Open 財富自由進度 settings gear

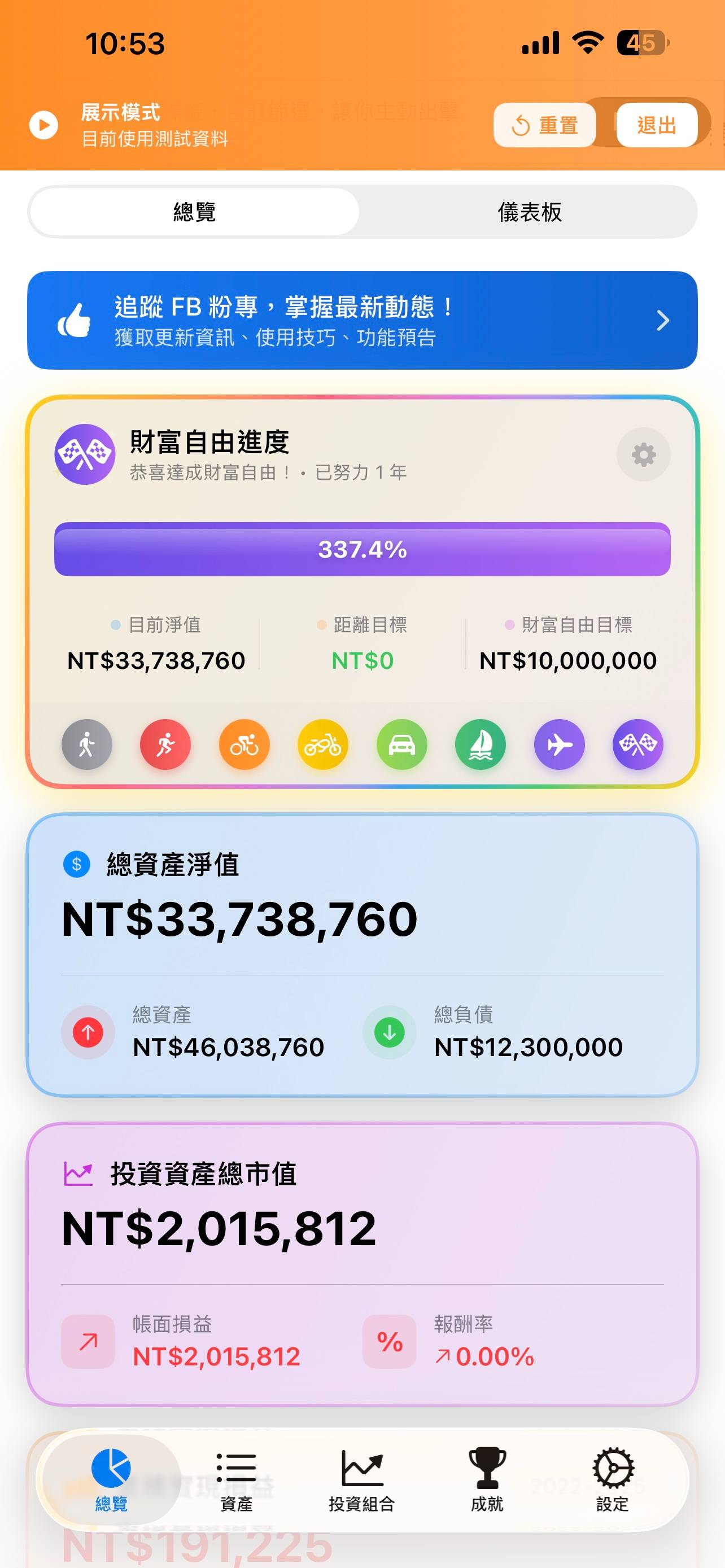tap(644, 455)
